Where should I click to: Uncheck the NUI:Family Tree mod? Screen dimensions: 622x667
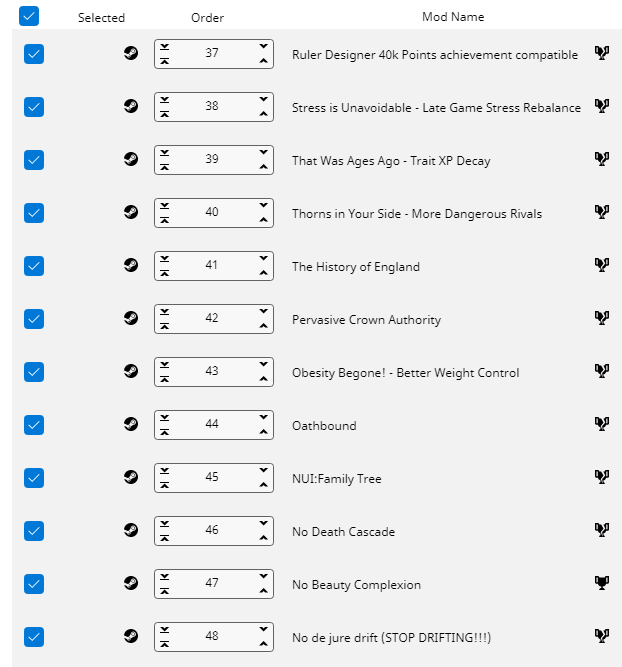pos(34,478)
